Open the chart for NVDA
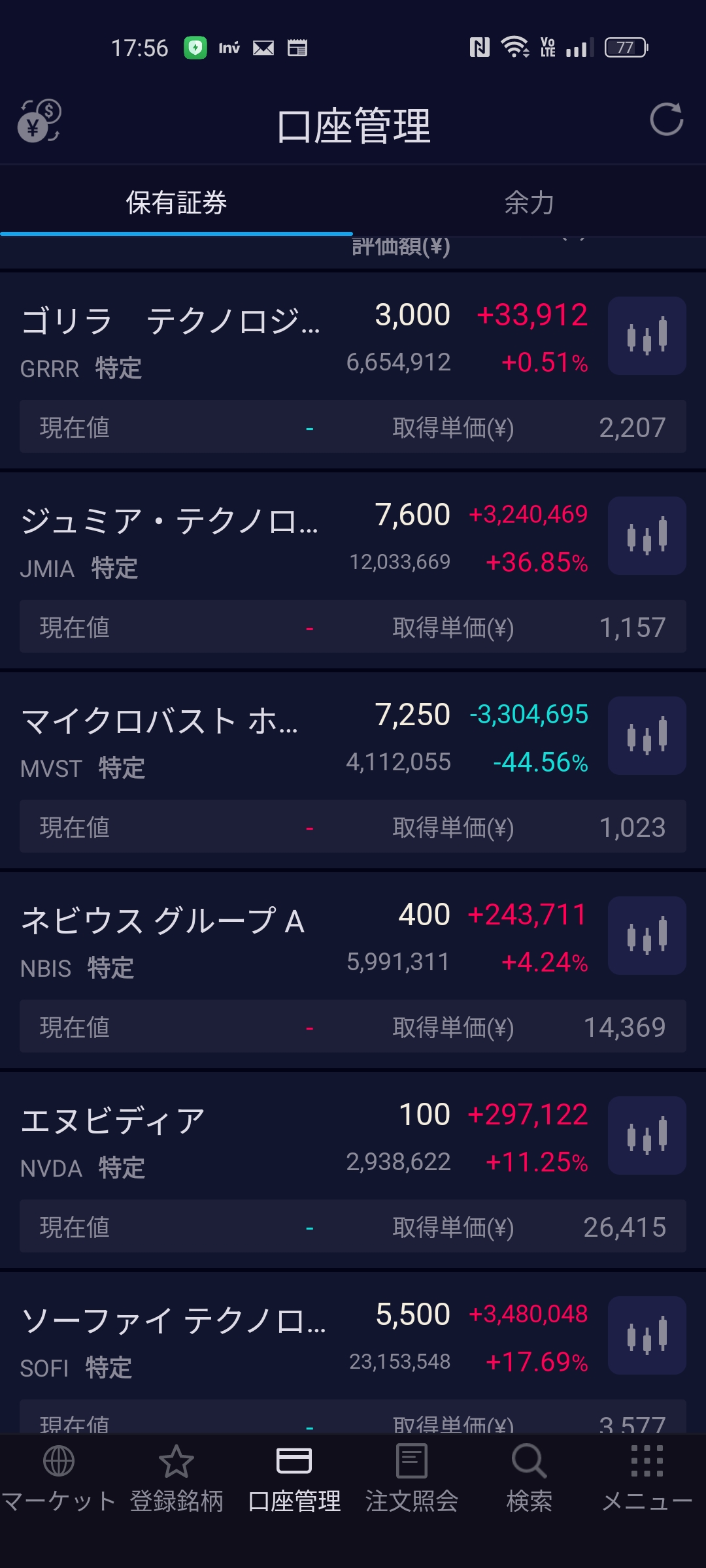This screenshot has width=706, height=1568. (647, 1135)
